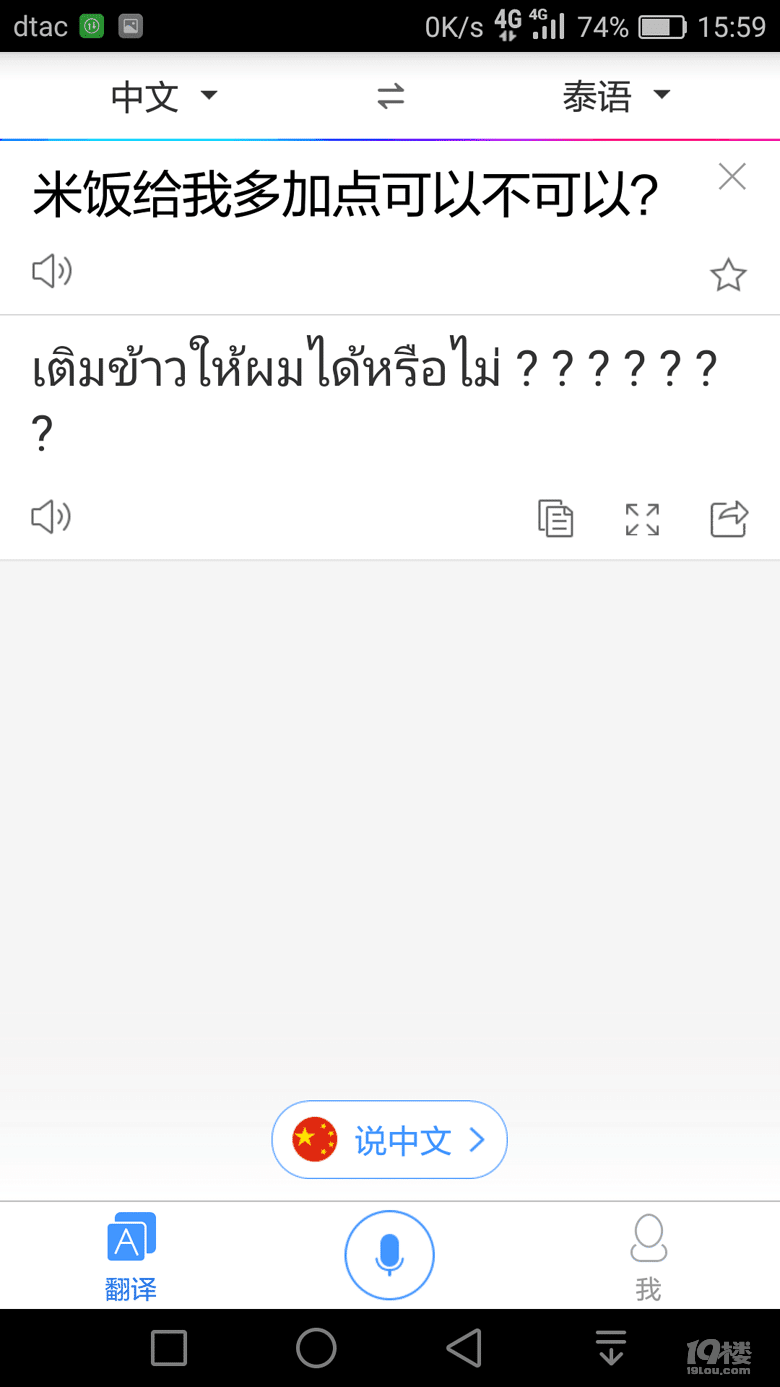
Task: Play audio of the Chinese source text
Action: [x=51, y=271]
